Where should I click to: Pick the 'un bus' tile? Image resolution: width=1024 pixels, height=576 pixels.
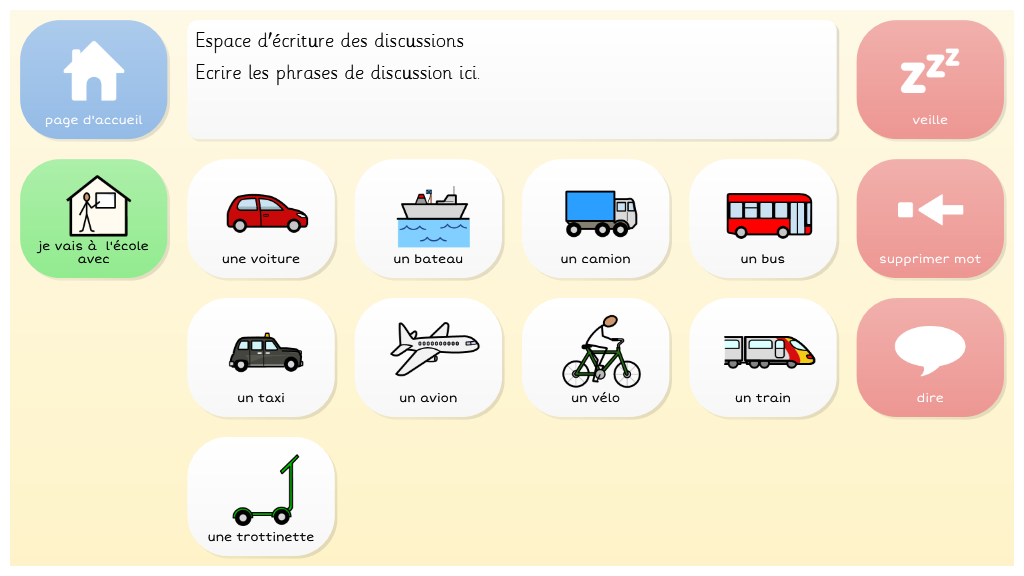pyautogui.click(x=763, y=219)
